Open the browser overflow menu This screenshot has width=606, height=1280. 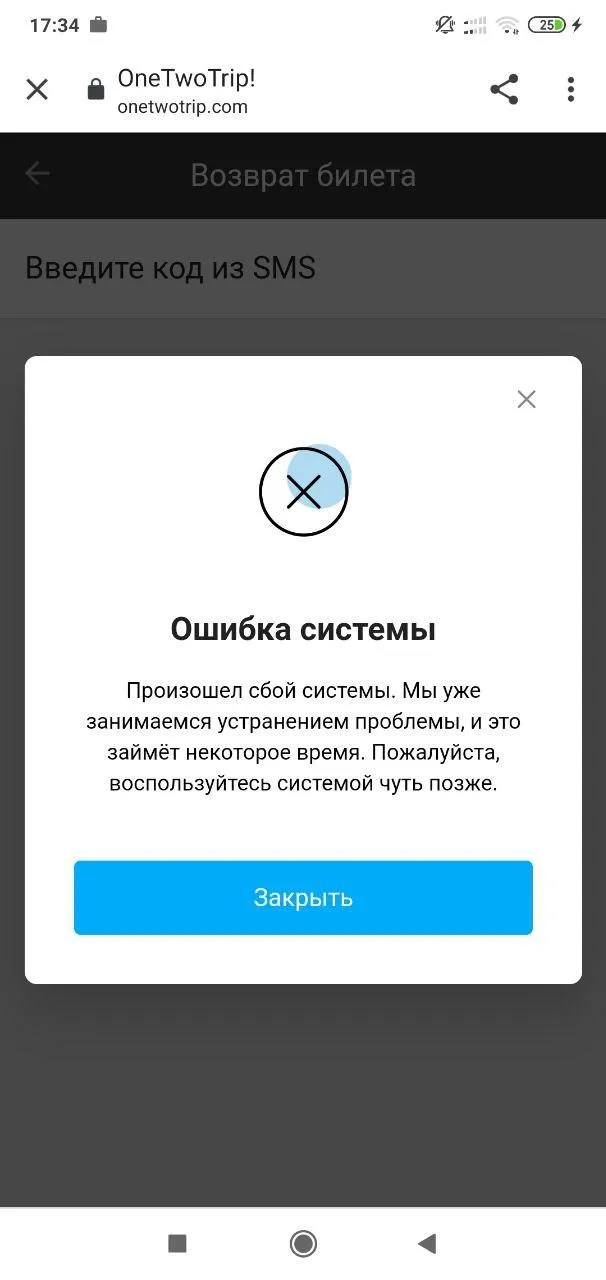point(571,90)
